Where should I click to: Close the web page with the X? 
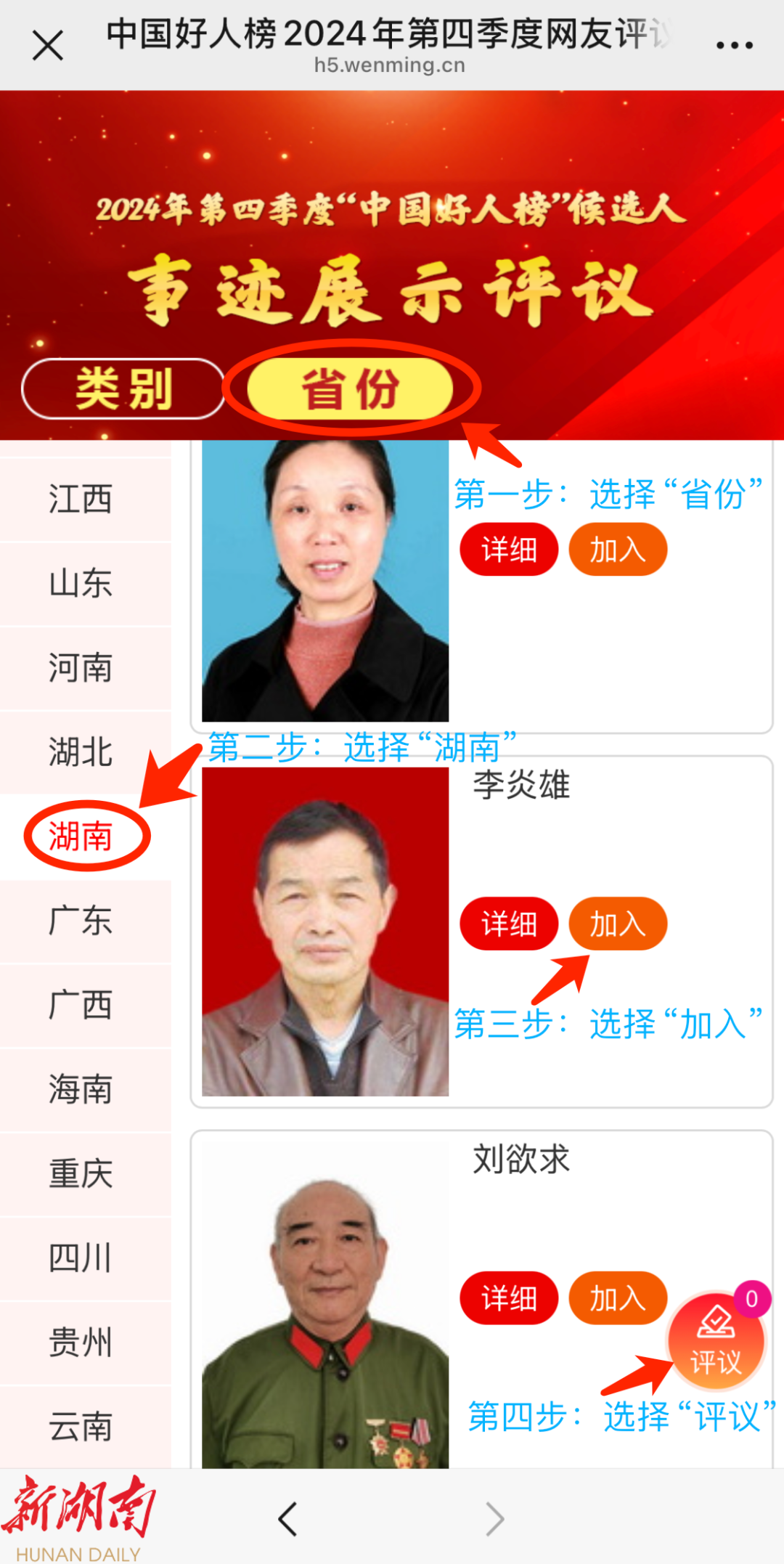[48, 46]
